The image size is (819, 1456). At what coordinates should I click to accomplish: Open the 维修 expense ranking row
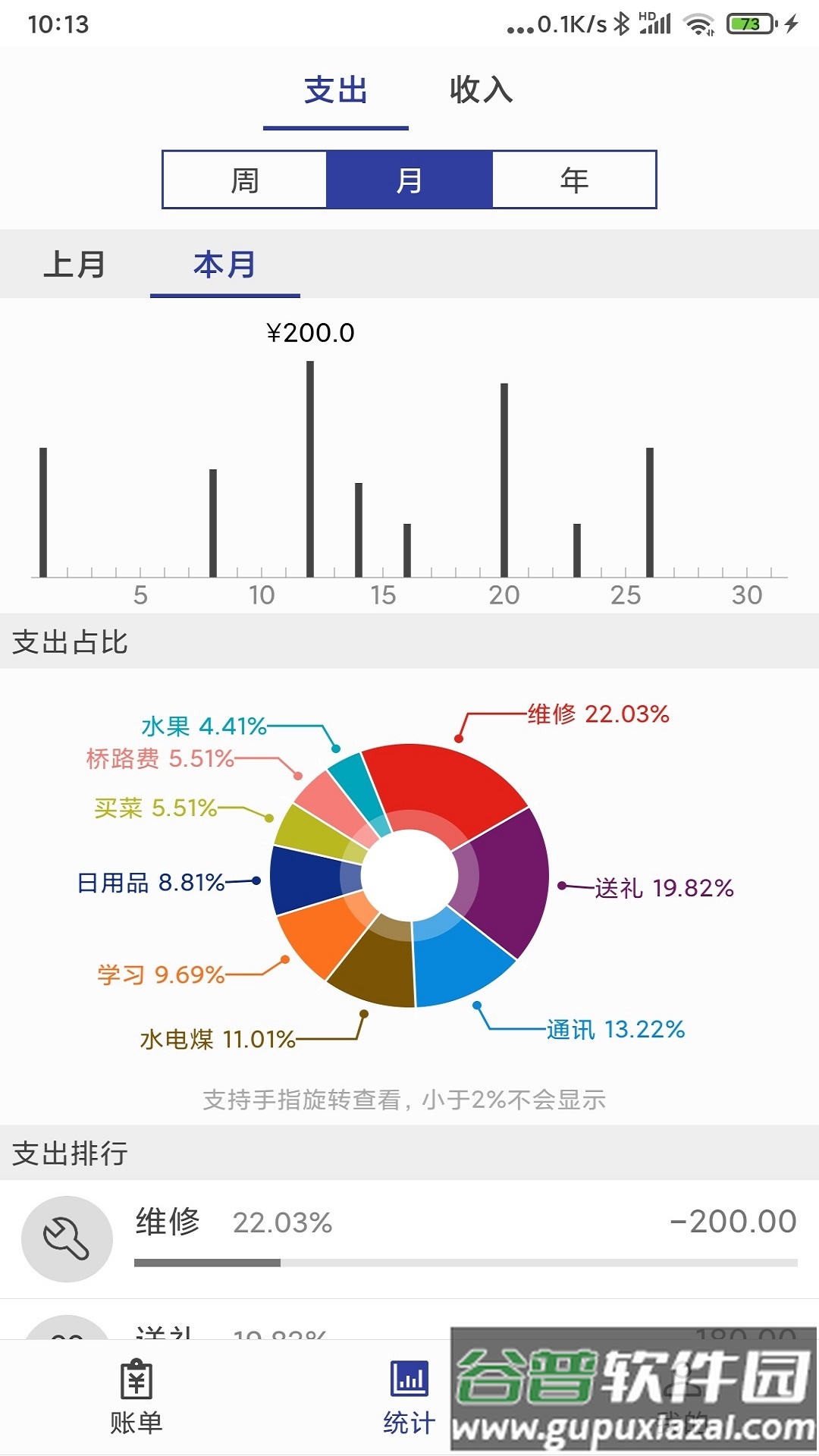409,1238
